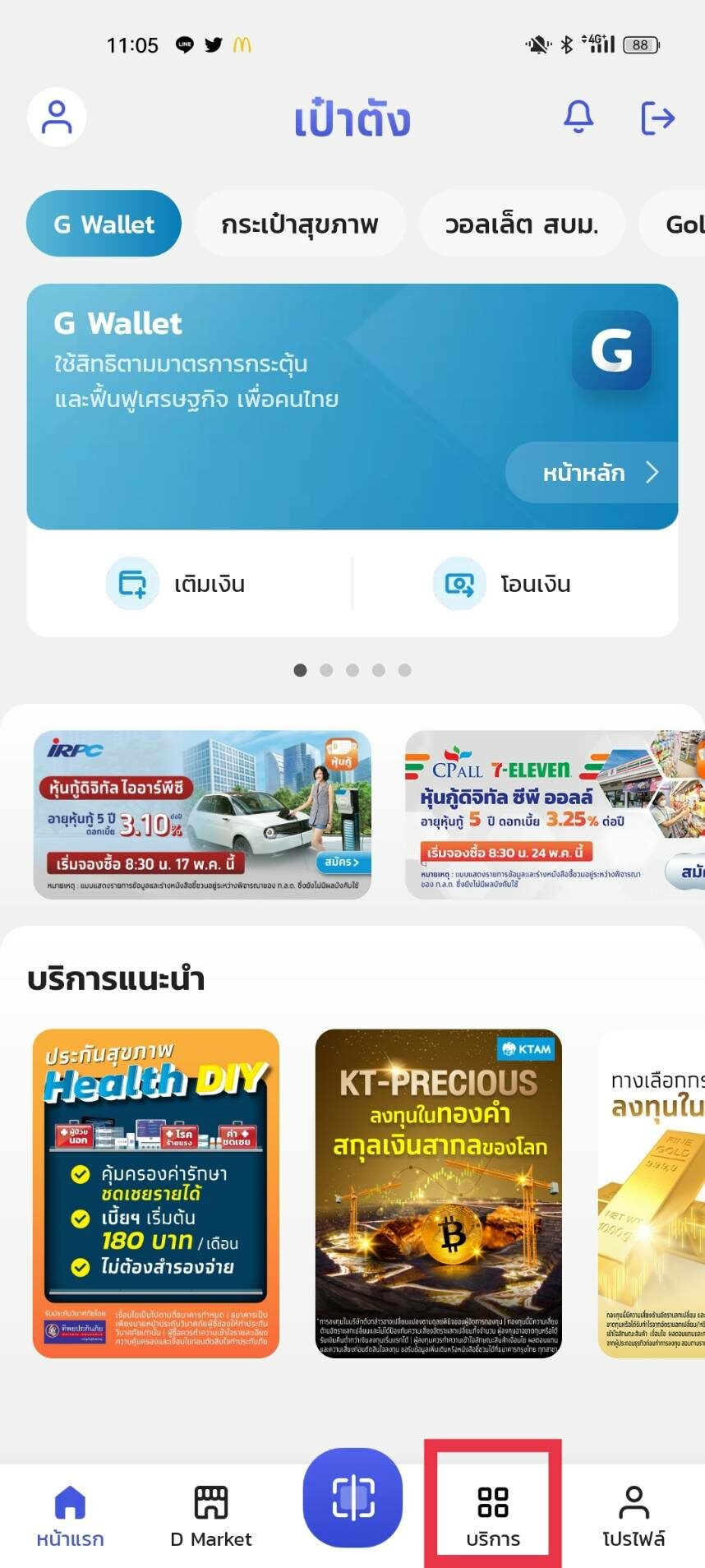
Task: Go to the หน้าแรก home tab
Action: [x=70, y=1515]
